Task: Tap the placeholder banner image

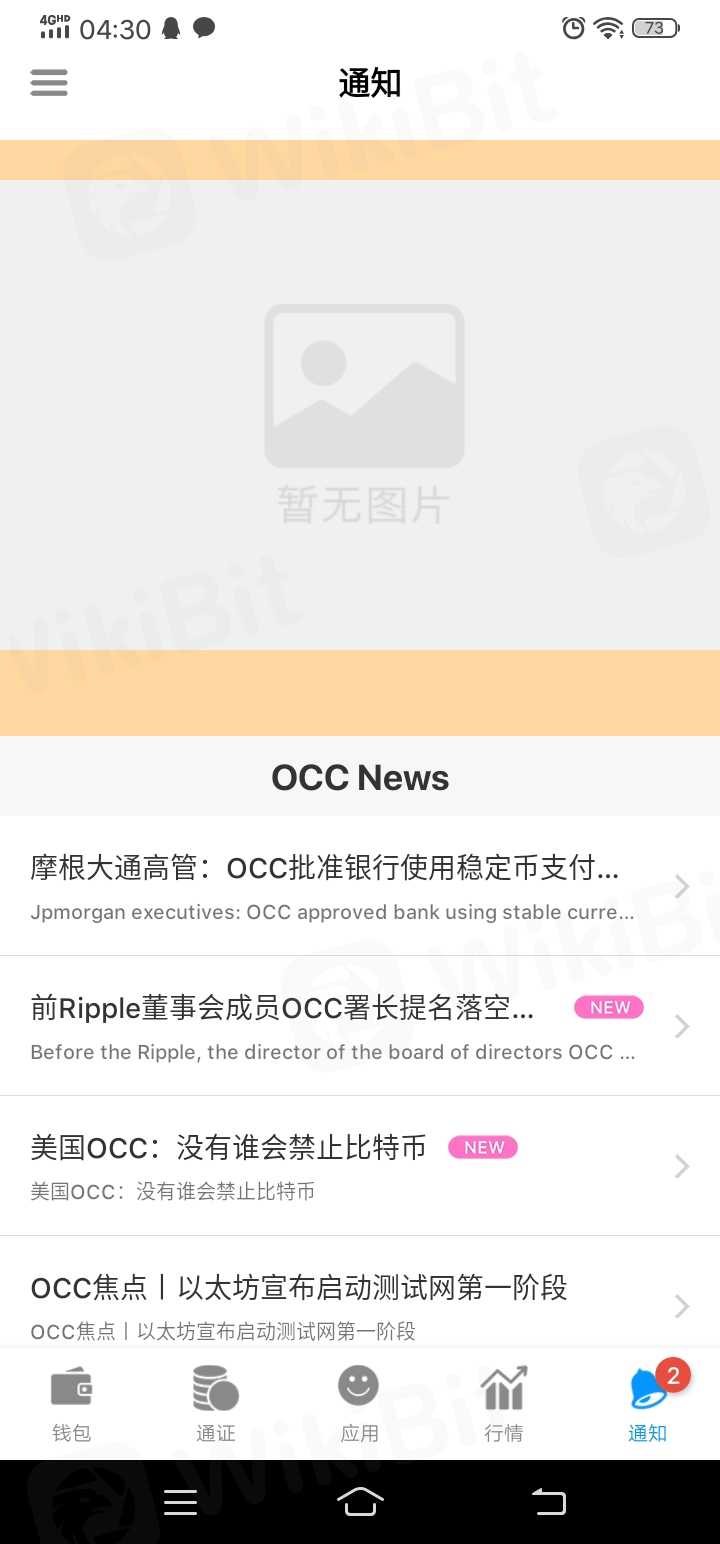Action: (360, 415)
